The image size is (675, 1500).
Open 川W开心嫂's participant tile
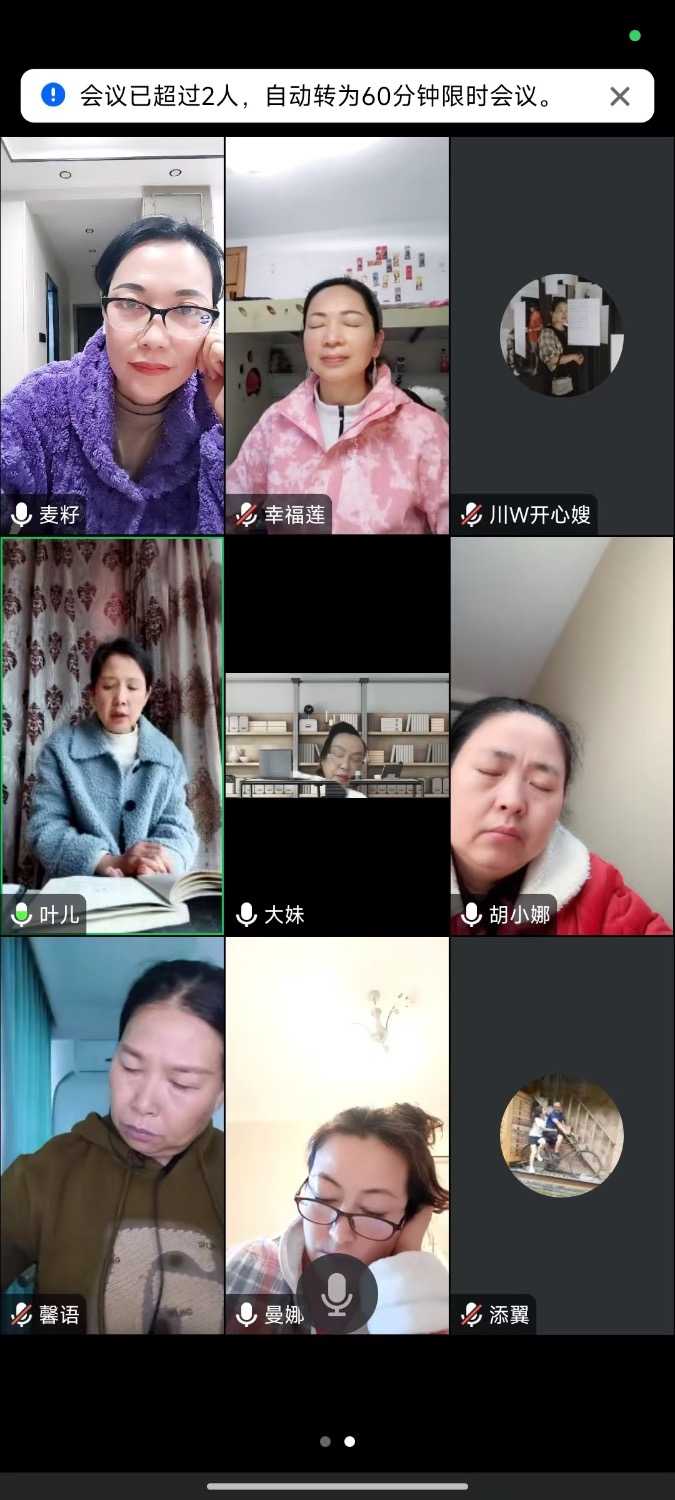point(562,335)
